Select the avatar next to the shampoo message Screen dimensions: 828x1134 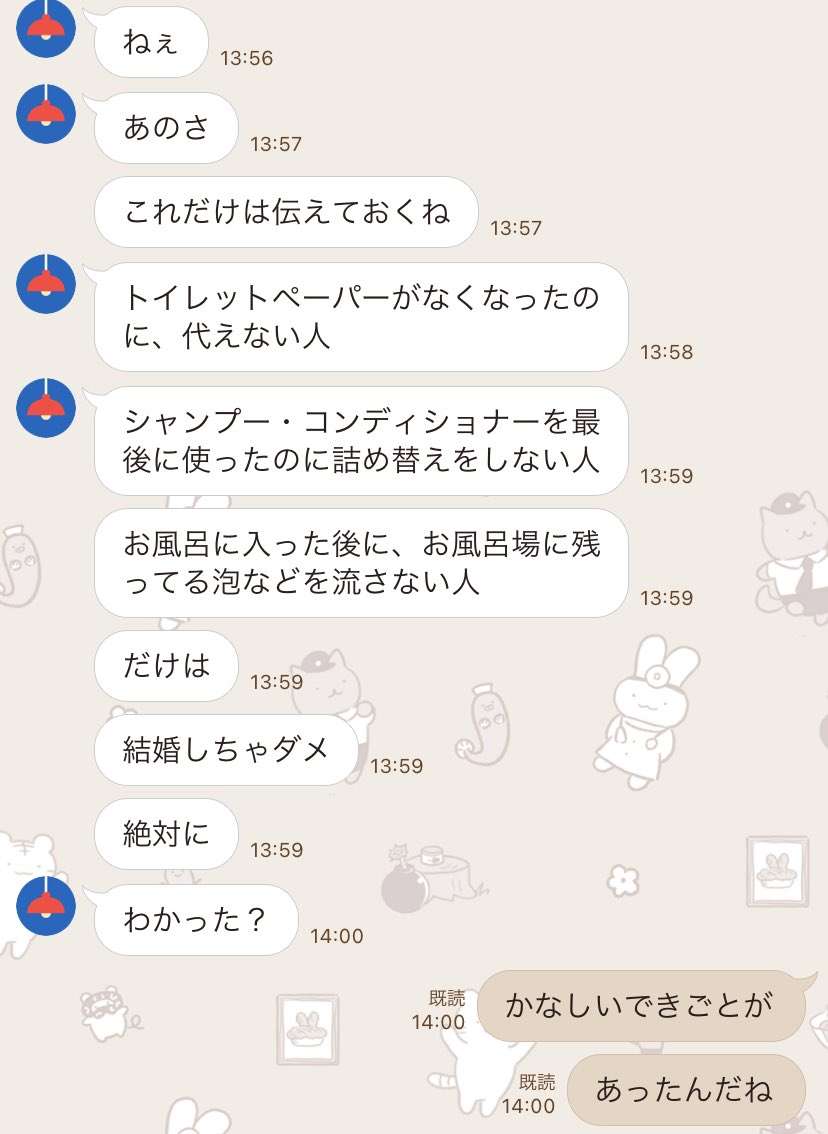45,408
